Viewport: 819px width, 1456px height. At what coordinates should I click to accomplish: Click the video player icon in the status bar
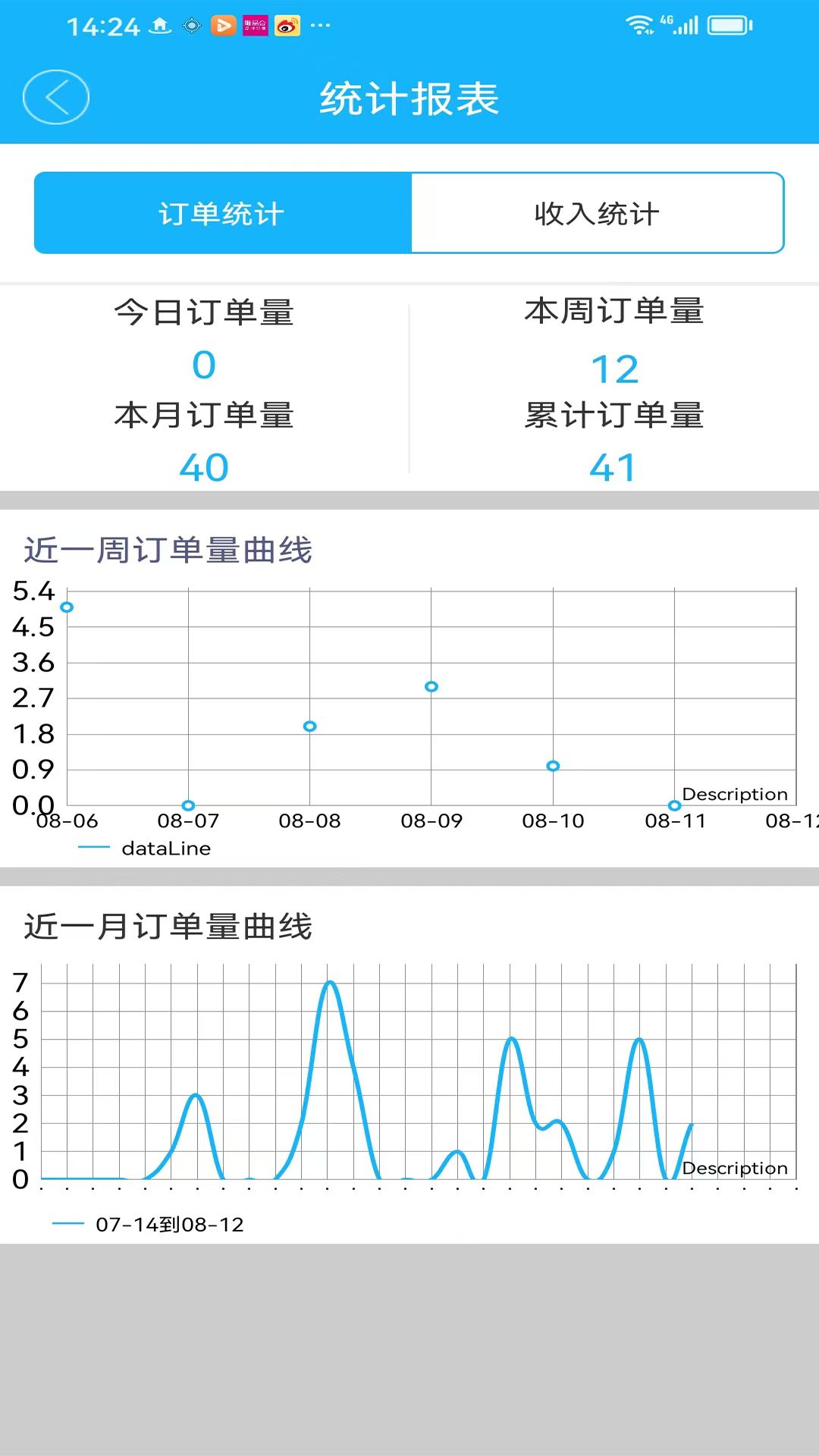pyautogui.click(x=221, y=25)
